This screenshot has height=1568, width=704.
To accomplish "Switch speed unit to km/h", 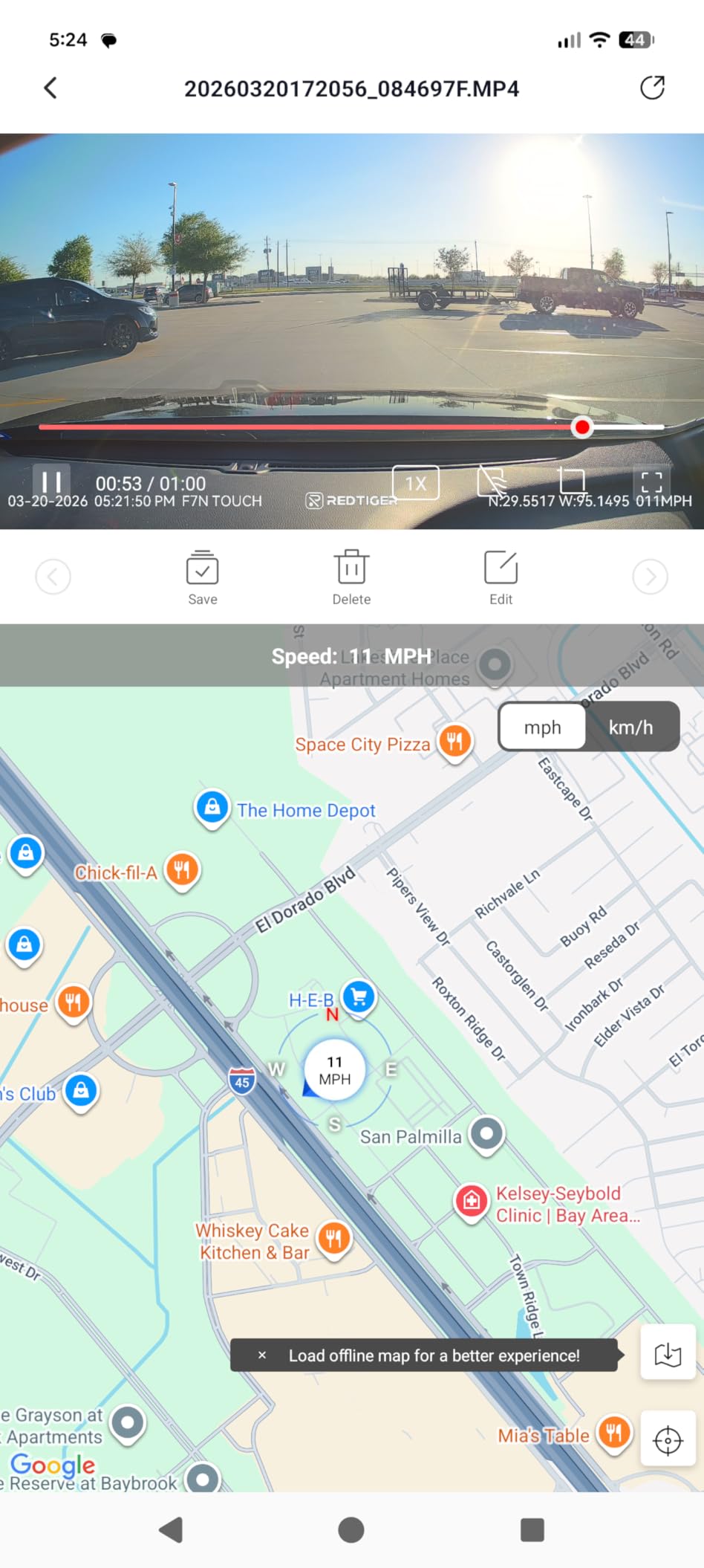I will [631, 727].
